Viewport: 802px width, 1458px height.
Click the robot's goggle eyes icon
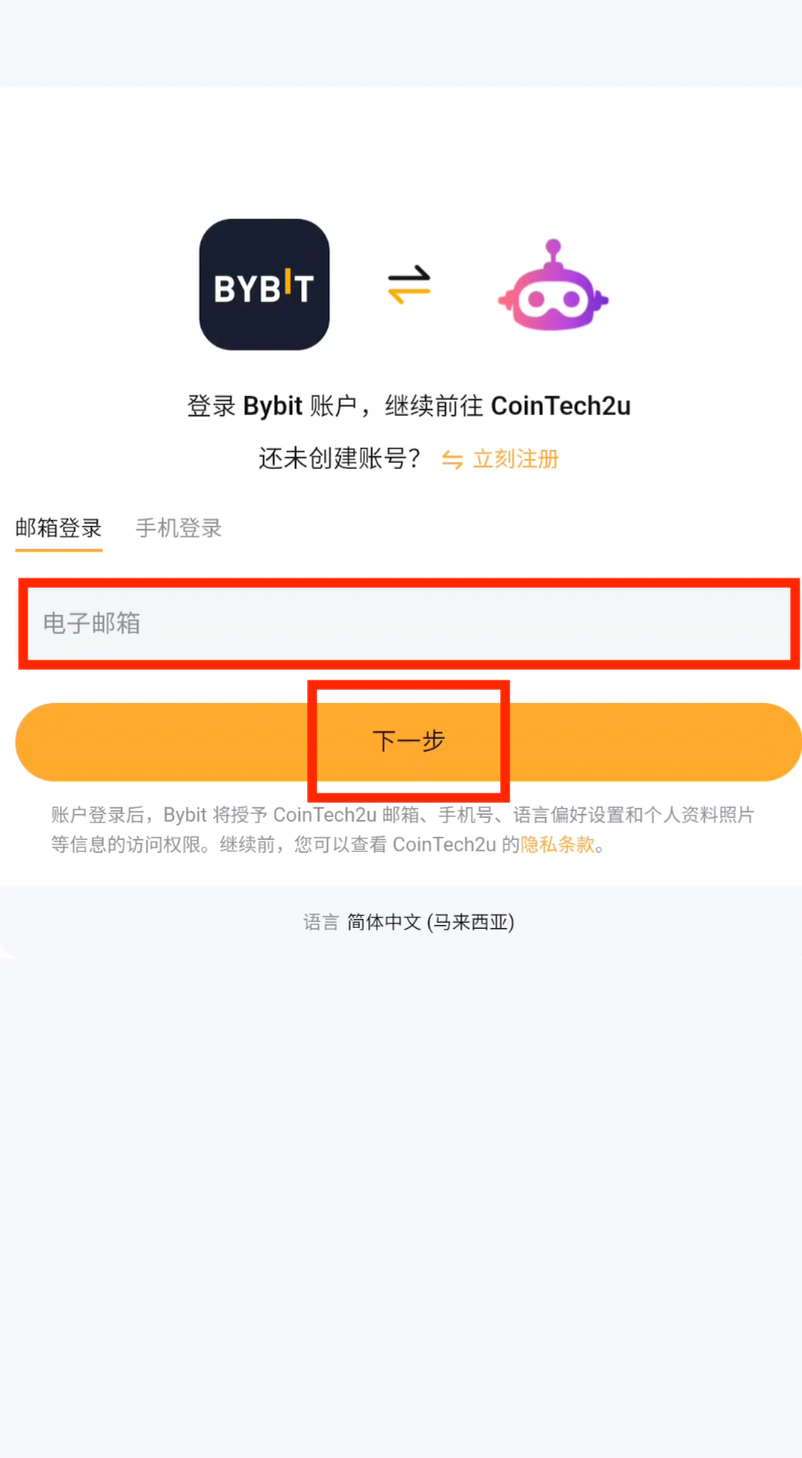coord(553,300)
